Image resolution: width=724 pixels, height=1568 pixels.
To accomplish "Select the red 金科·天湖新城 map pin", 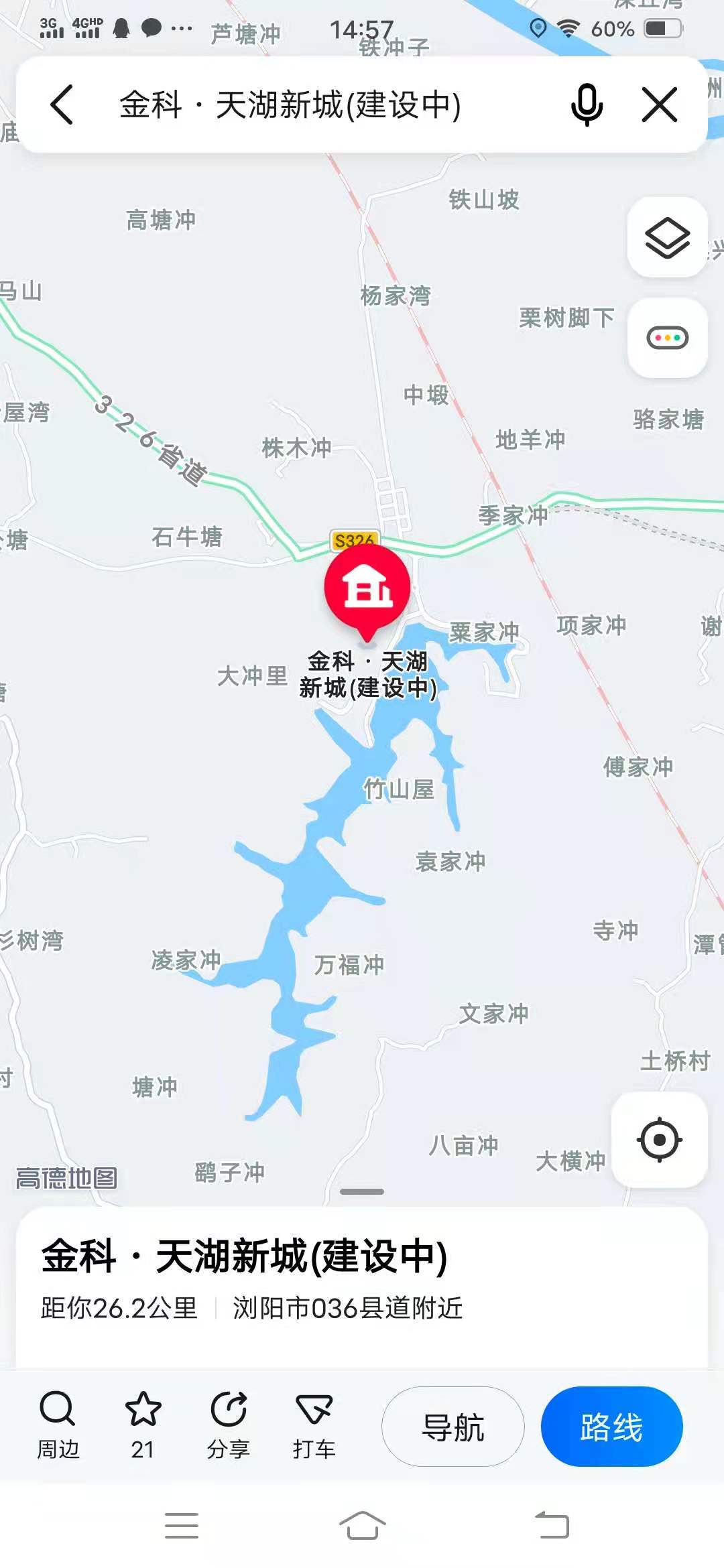I will tap(367, 588).
